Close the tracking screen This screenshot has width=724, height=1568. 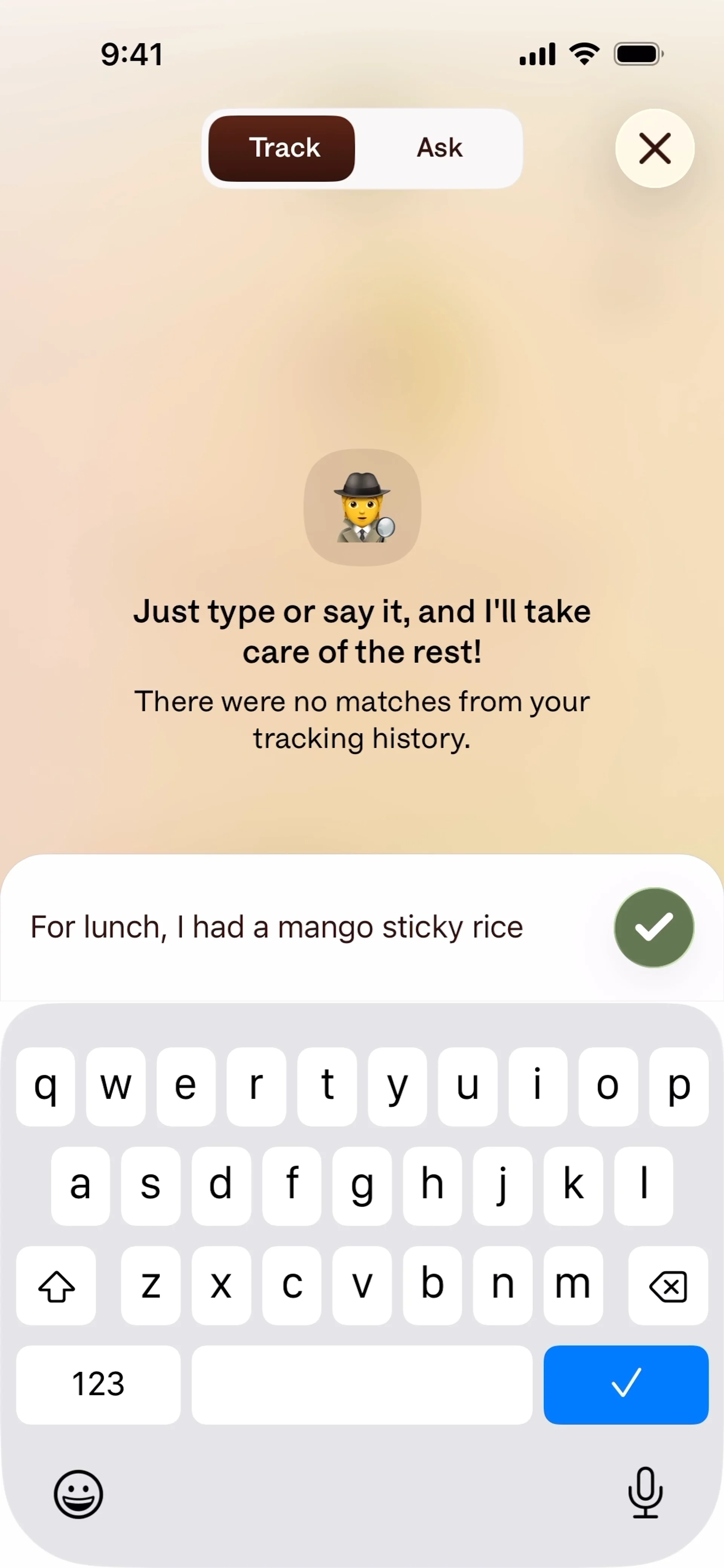(654, 149)
